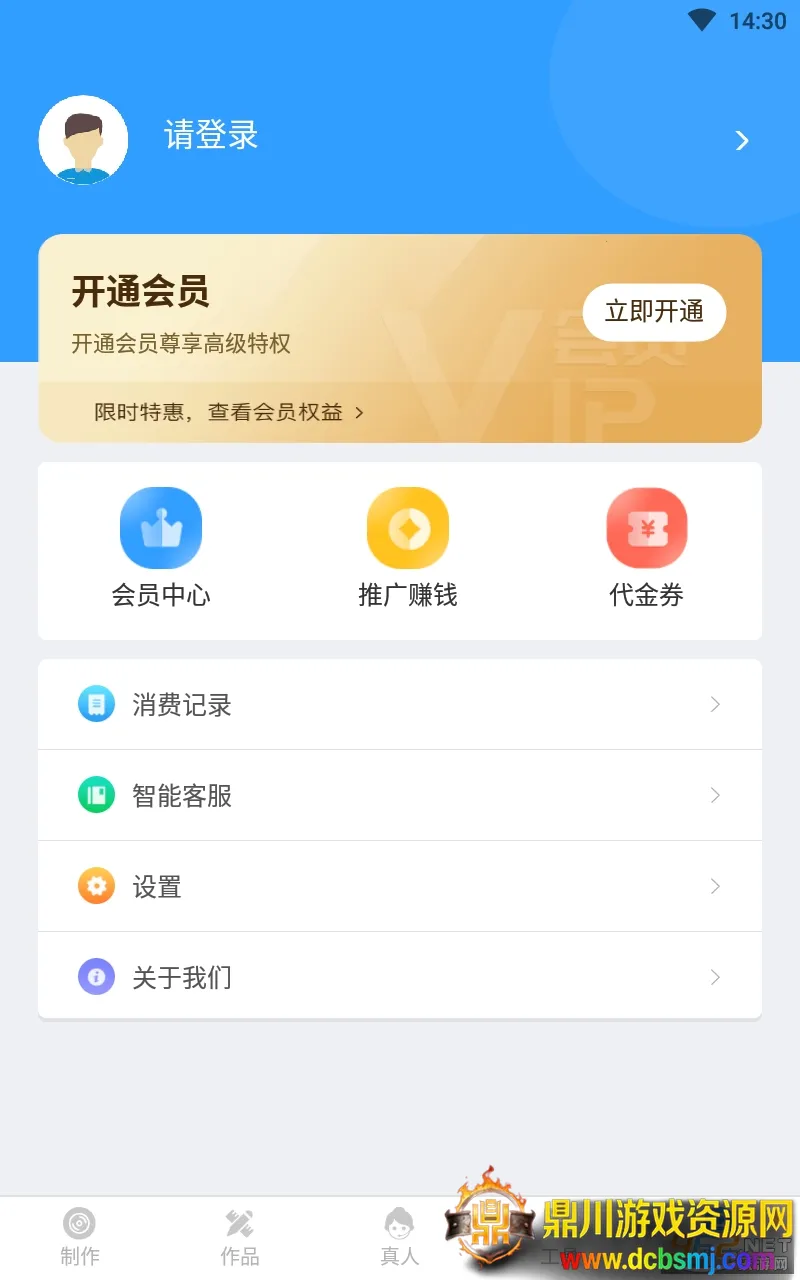
Task: Open 智能客服 support
Action: pos(400,796)
